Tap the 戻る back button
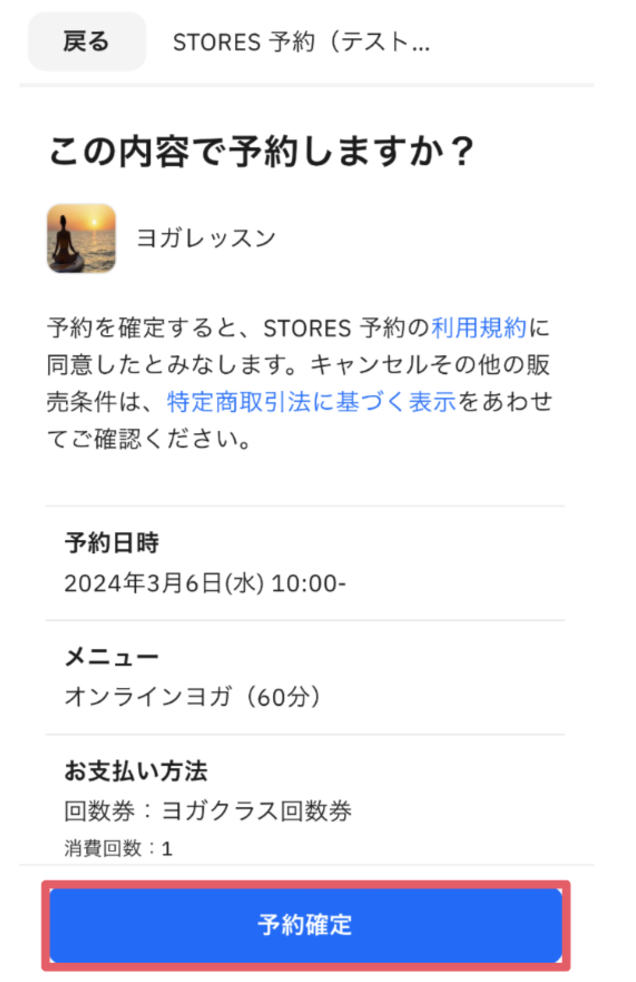636x982 pixels. 86,42
